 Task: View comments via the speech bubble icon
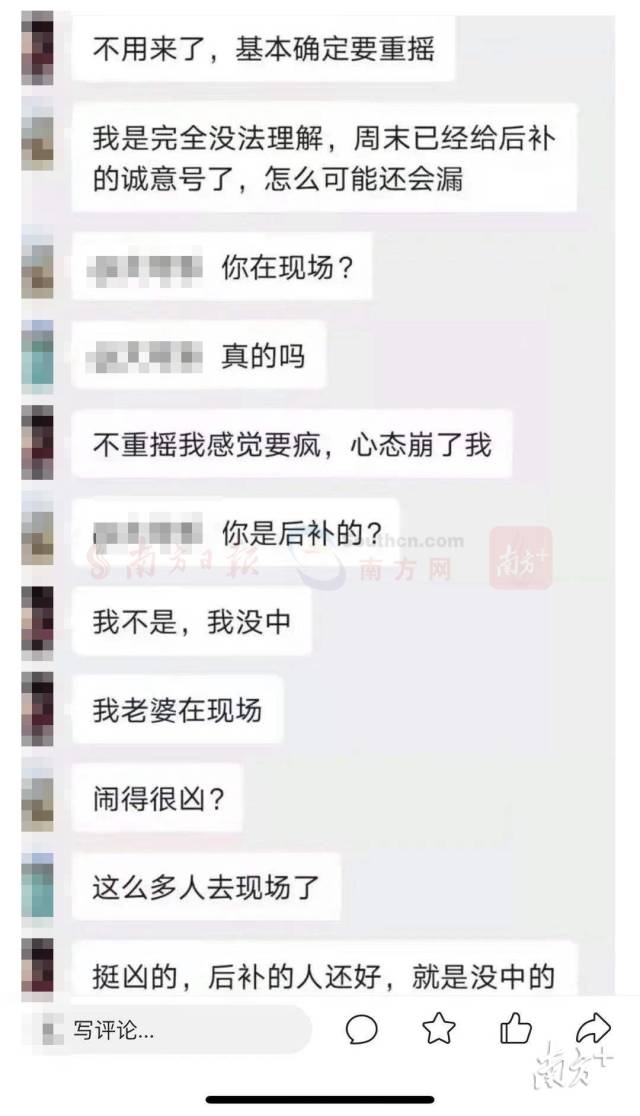pyautogui.click(x=361, y=1028)
